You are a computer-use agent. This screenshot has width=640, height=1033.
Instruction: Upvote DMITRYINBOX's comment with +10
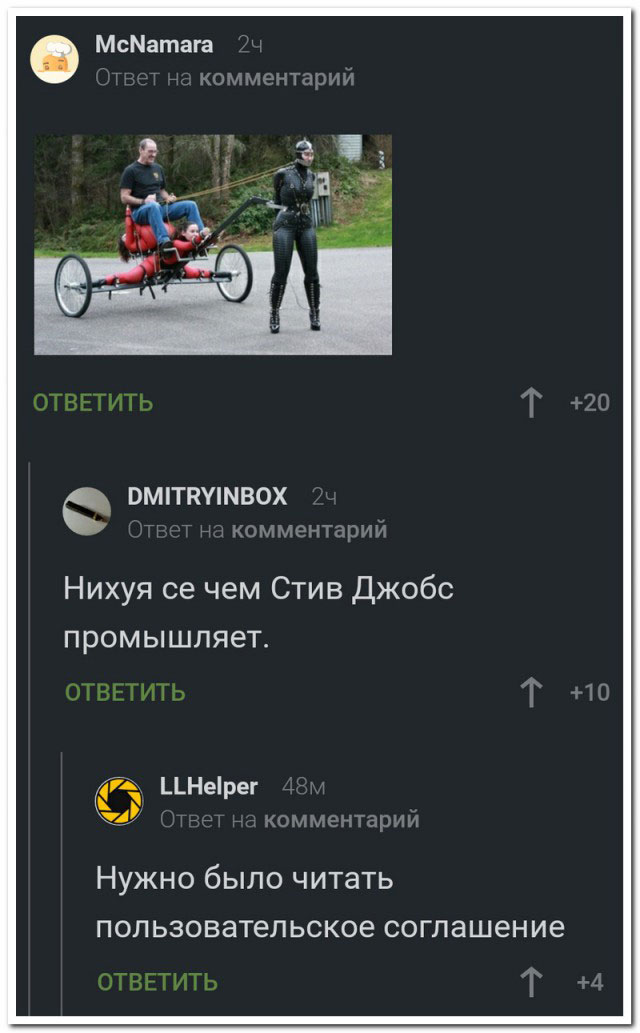(531, 692)
